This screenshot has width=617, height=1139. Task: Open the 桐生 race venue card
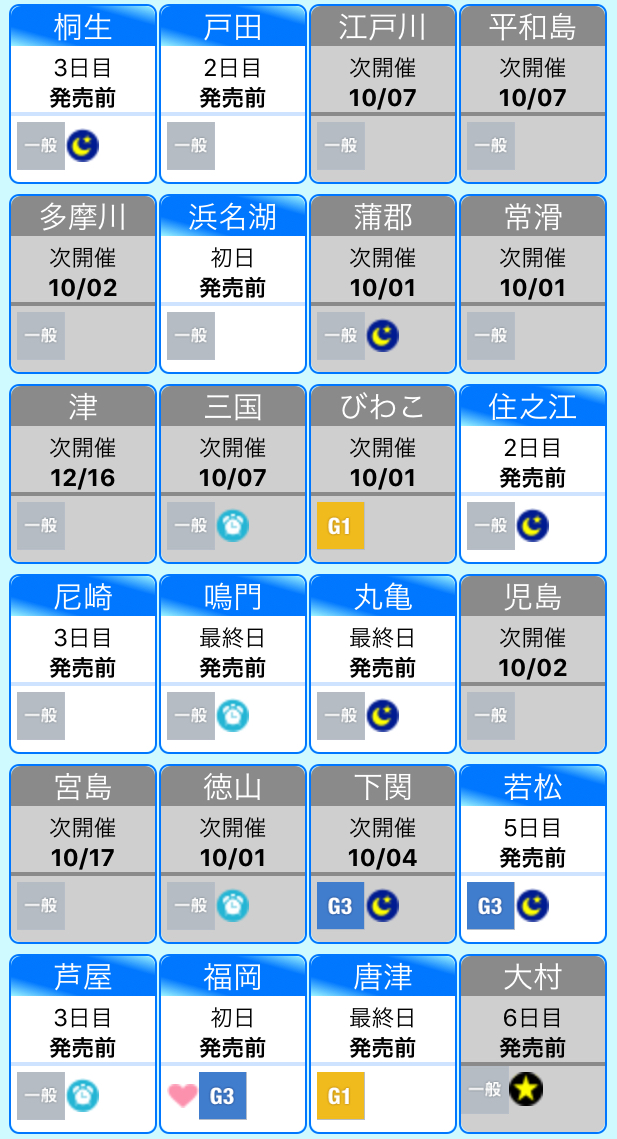[x=83, y=94]
